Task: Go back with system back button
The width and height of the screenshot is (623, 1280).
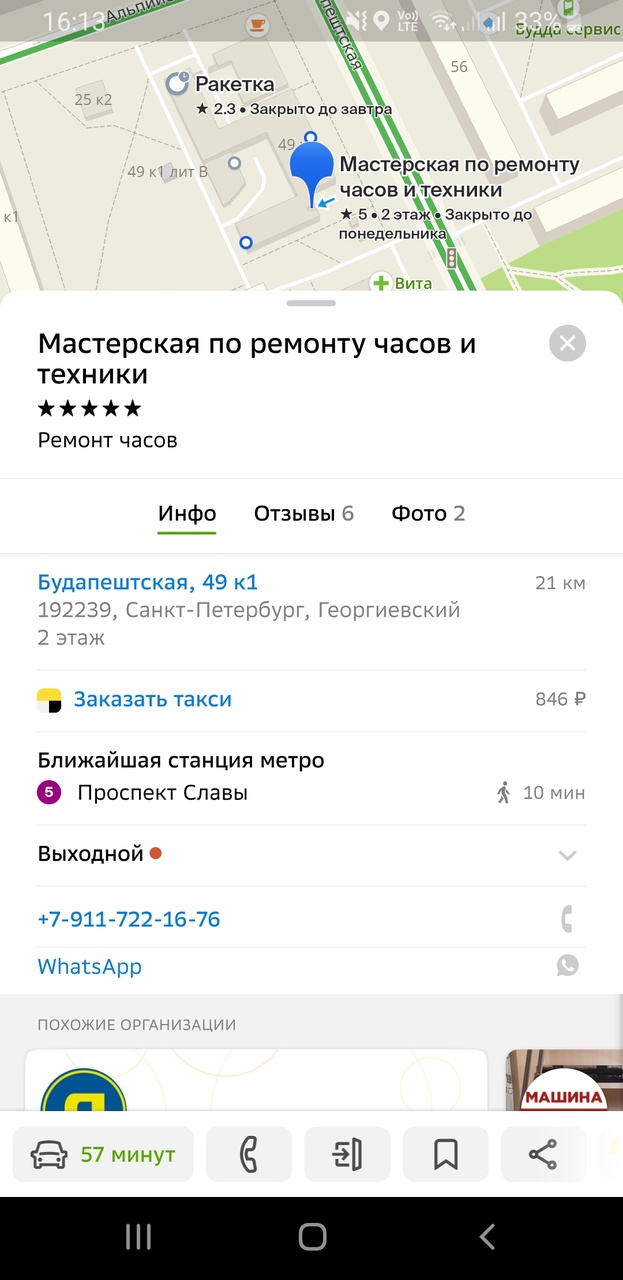Action: [x=487, y=1237]
